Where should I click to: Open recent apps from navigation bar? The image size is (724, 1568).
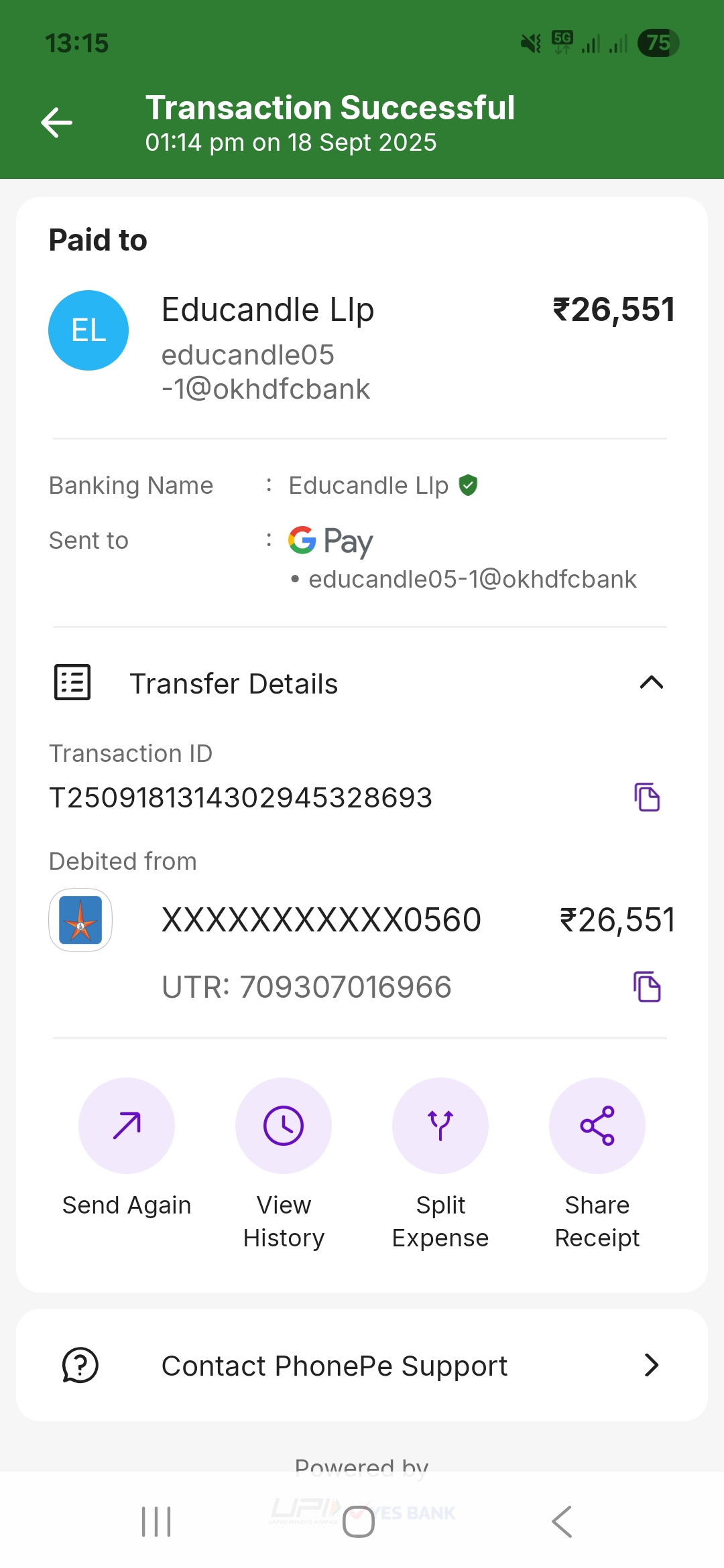coord(156,1521)
